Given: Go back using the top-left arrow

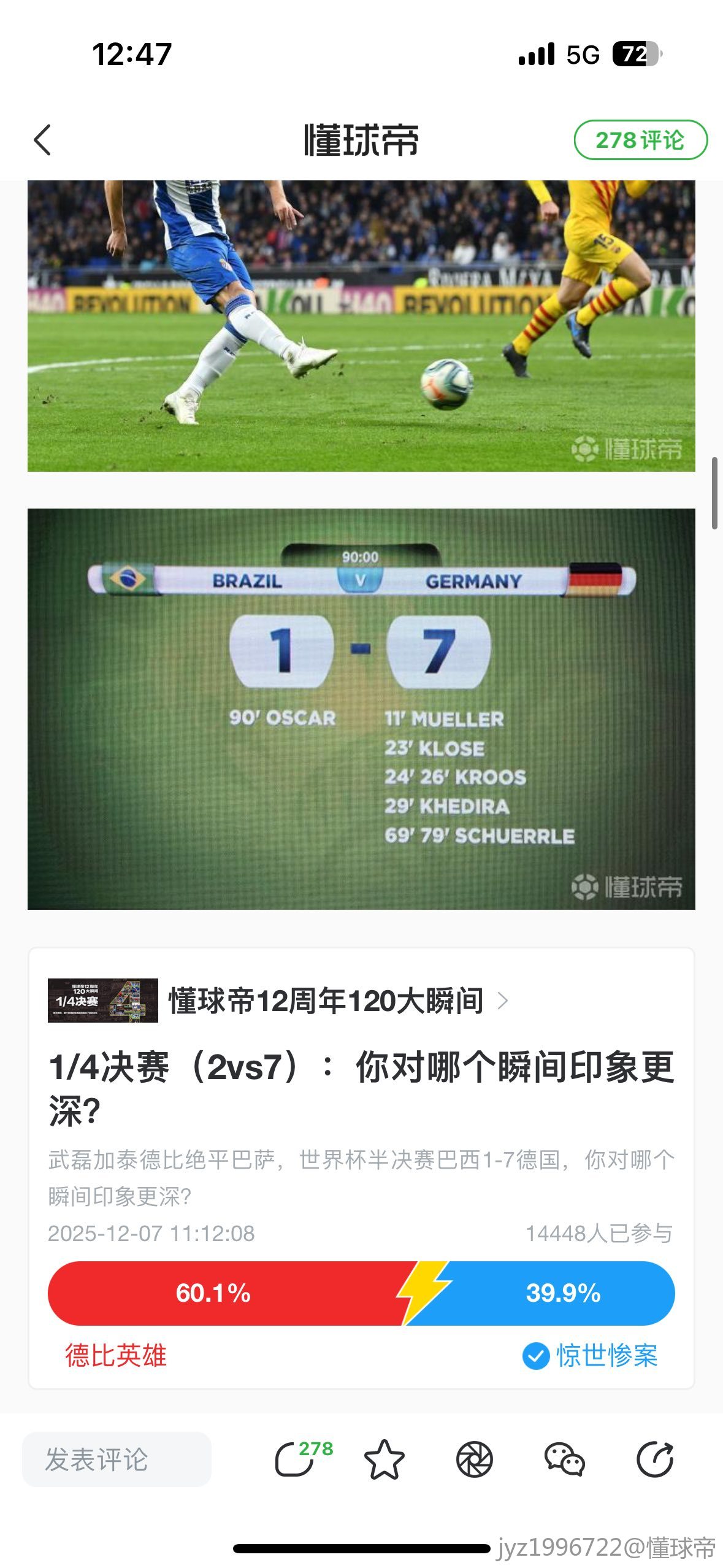Looking at the screenshot, I should pyautogui.click(x=42, y=140).
